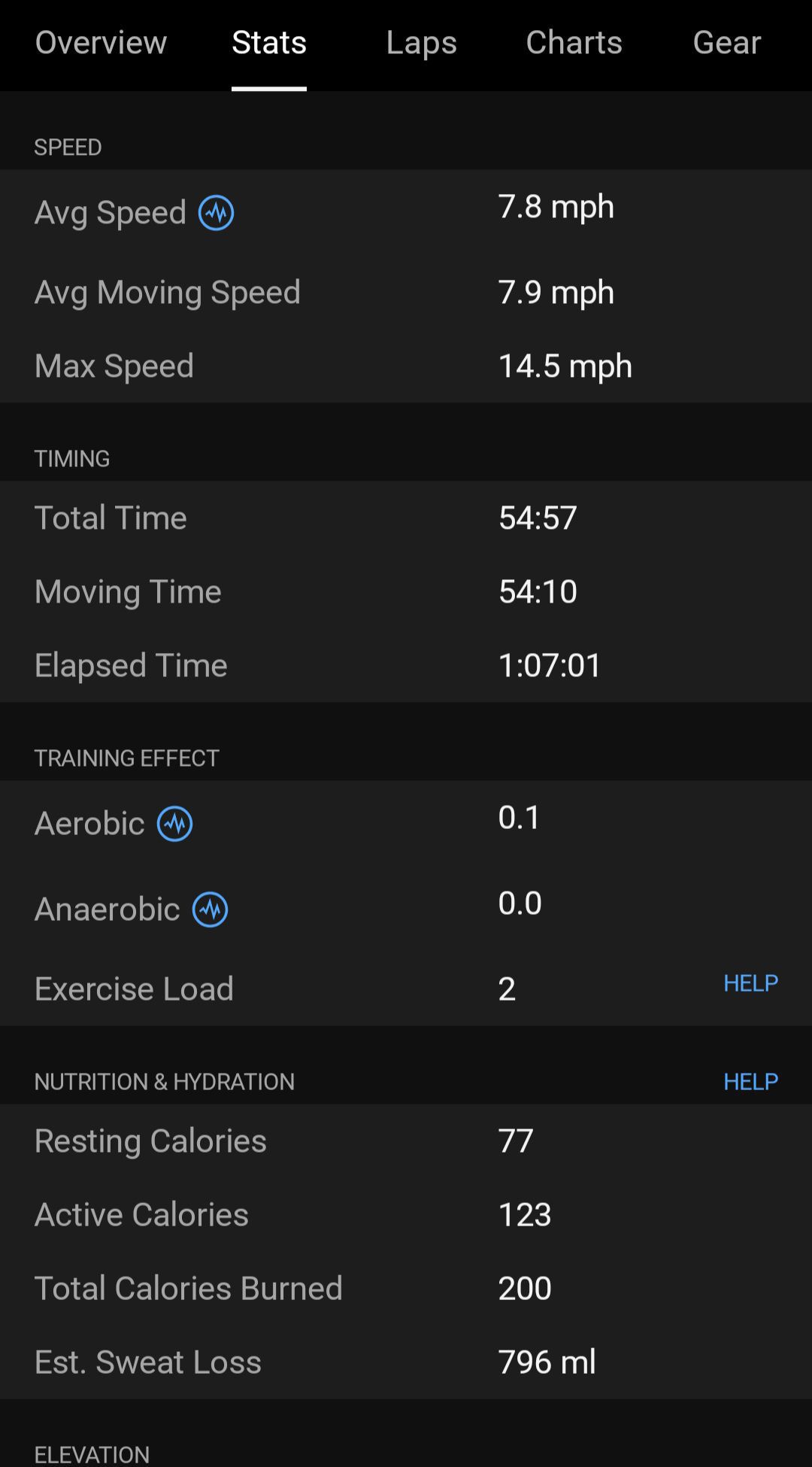Image resolution: width=812 pixels, height=1467 pixels.
Task: Select the Stats tab
Action: (269, 43)
